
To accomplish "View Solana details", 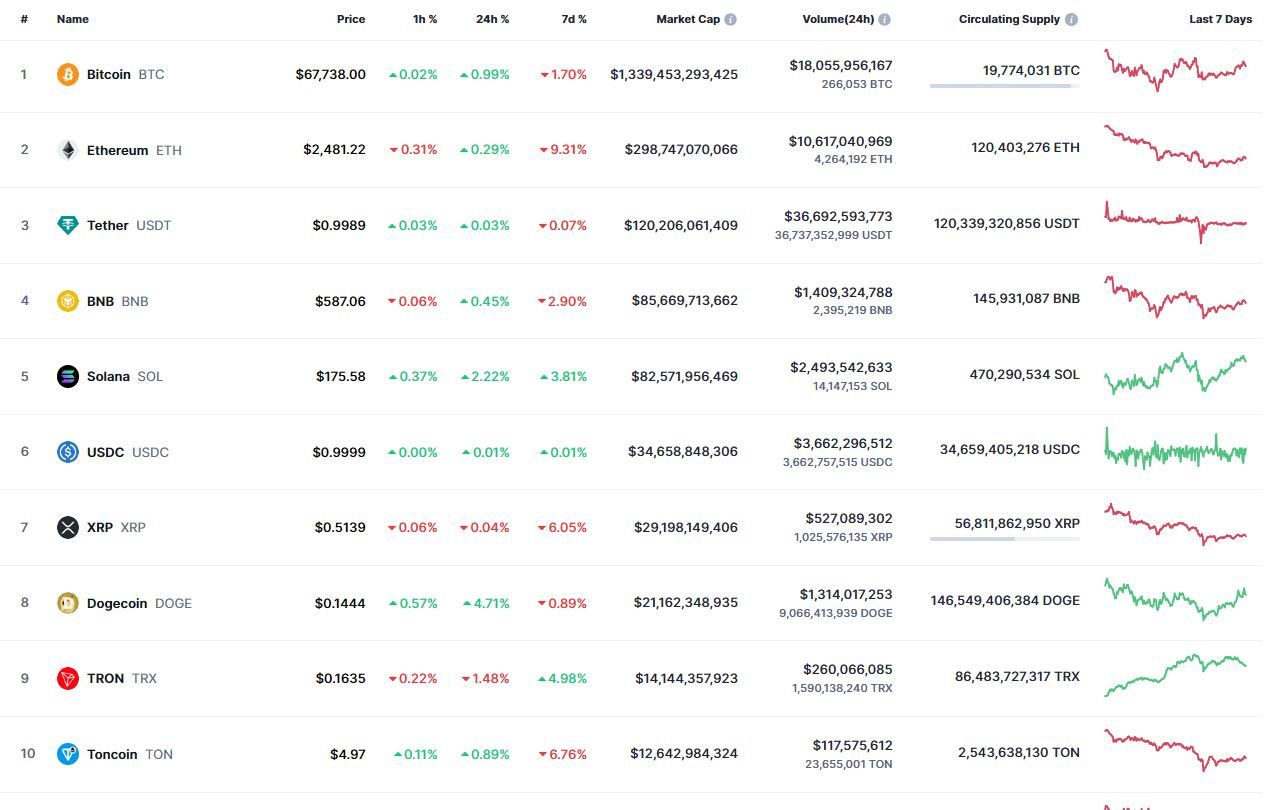I will point(108,376).
